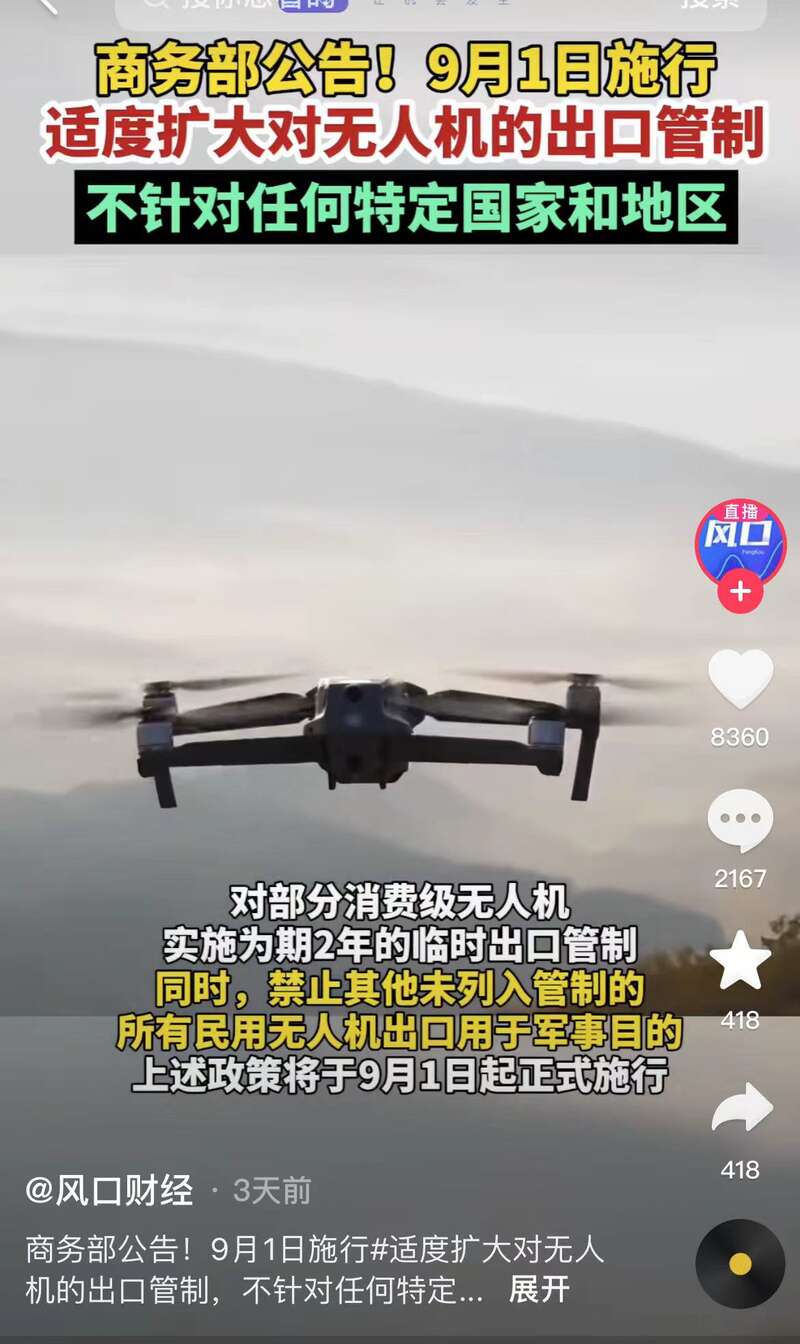Add this video to favorites with the star icon

(x=740, y=961)
